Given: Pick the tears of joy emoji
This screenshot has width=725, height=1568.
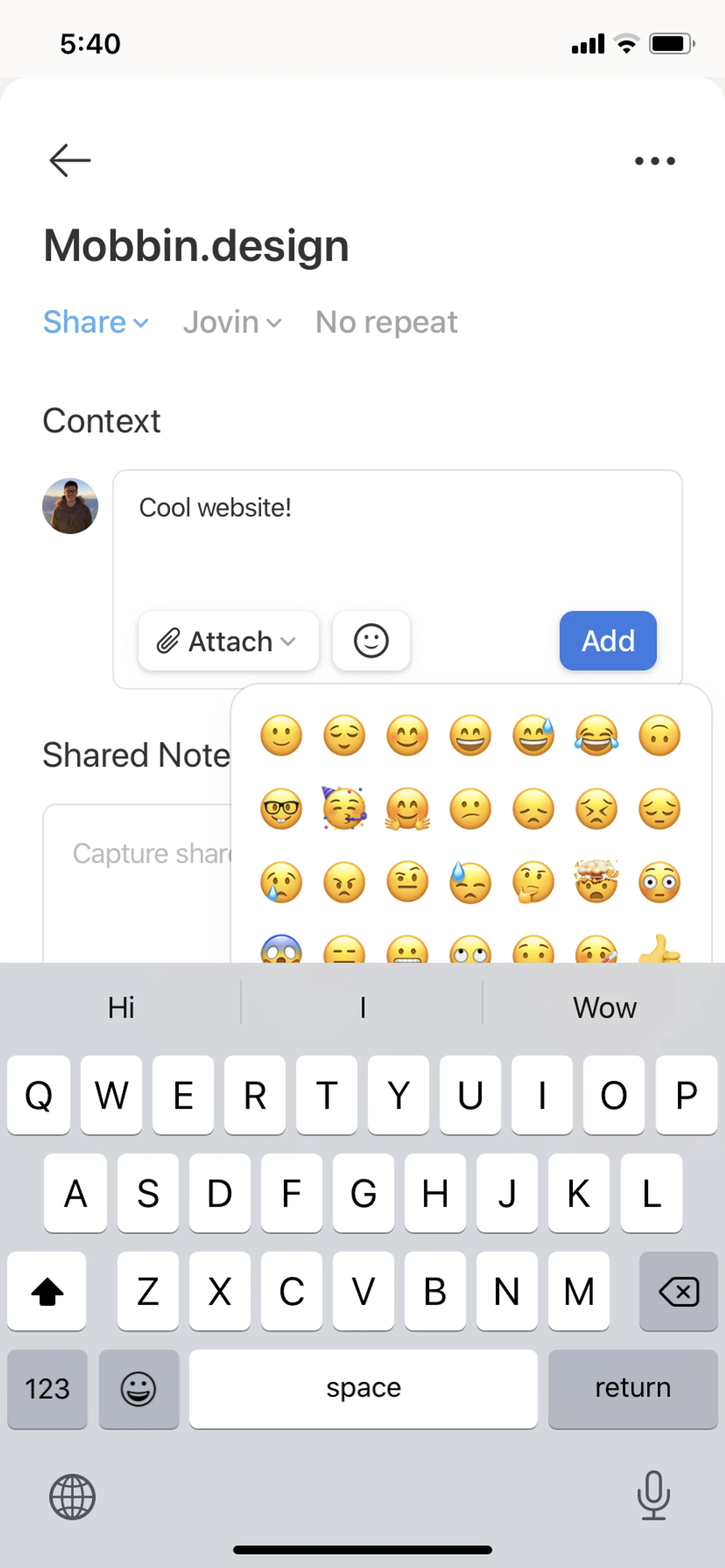Looking at the screenshot, I should click(x=597, y=735).
